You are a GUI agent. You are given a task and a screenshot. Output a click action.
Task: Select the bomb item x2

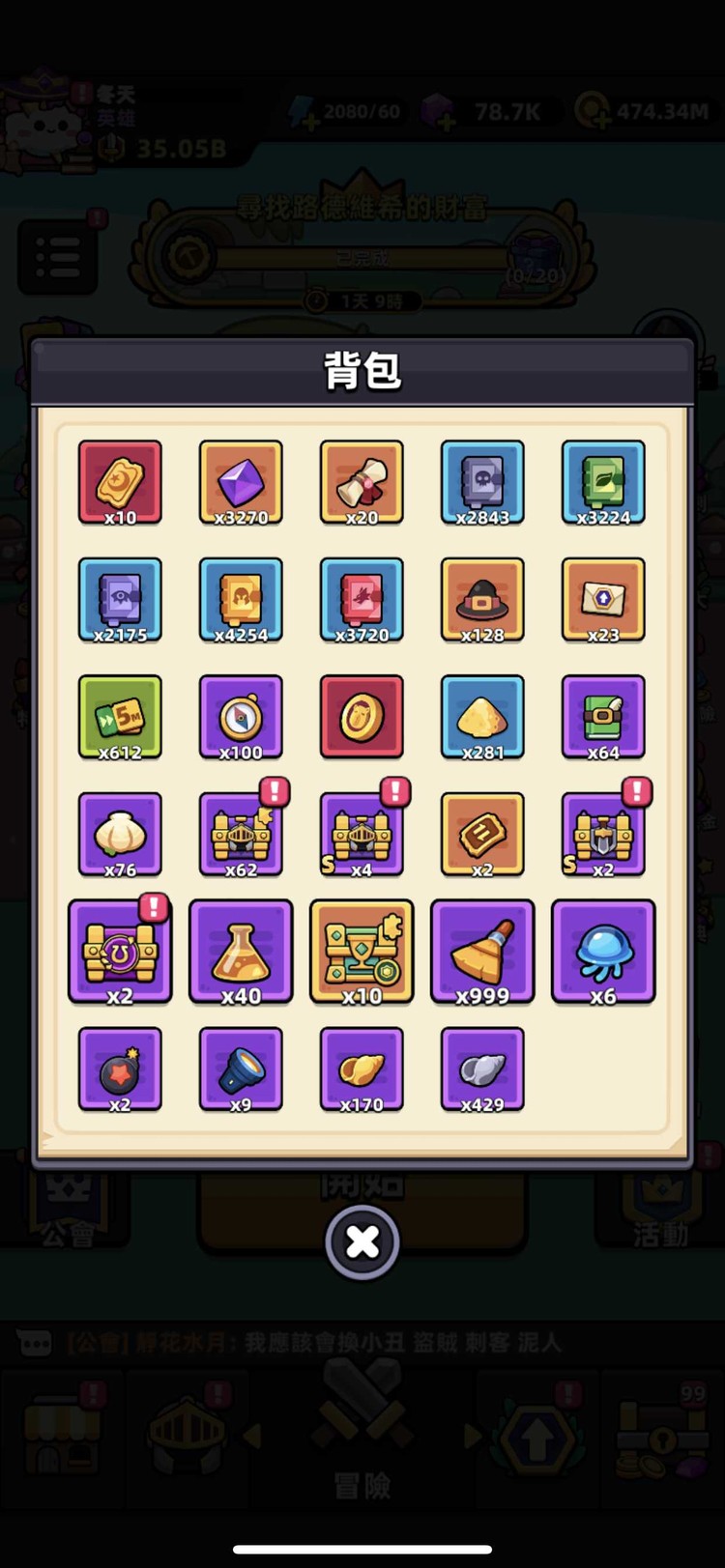click(x=120, y=1069)
